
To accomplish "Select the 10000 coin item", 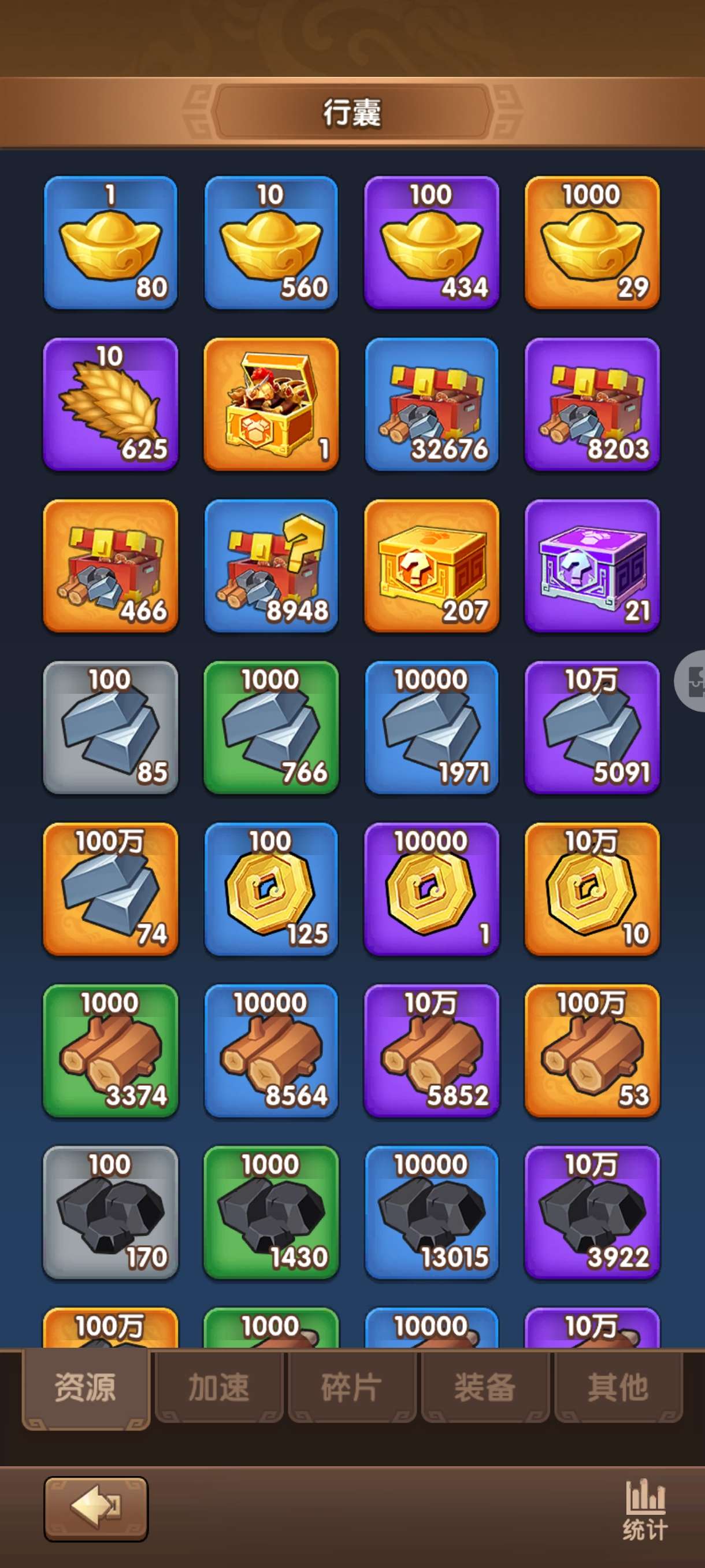I will tap(431, 889).
